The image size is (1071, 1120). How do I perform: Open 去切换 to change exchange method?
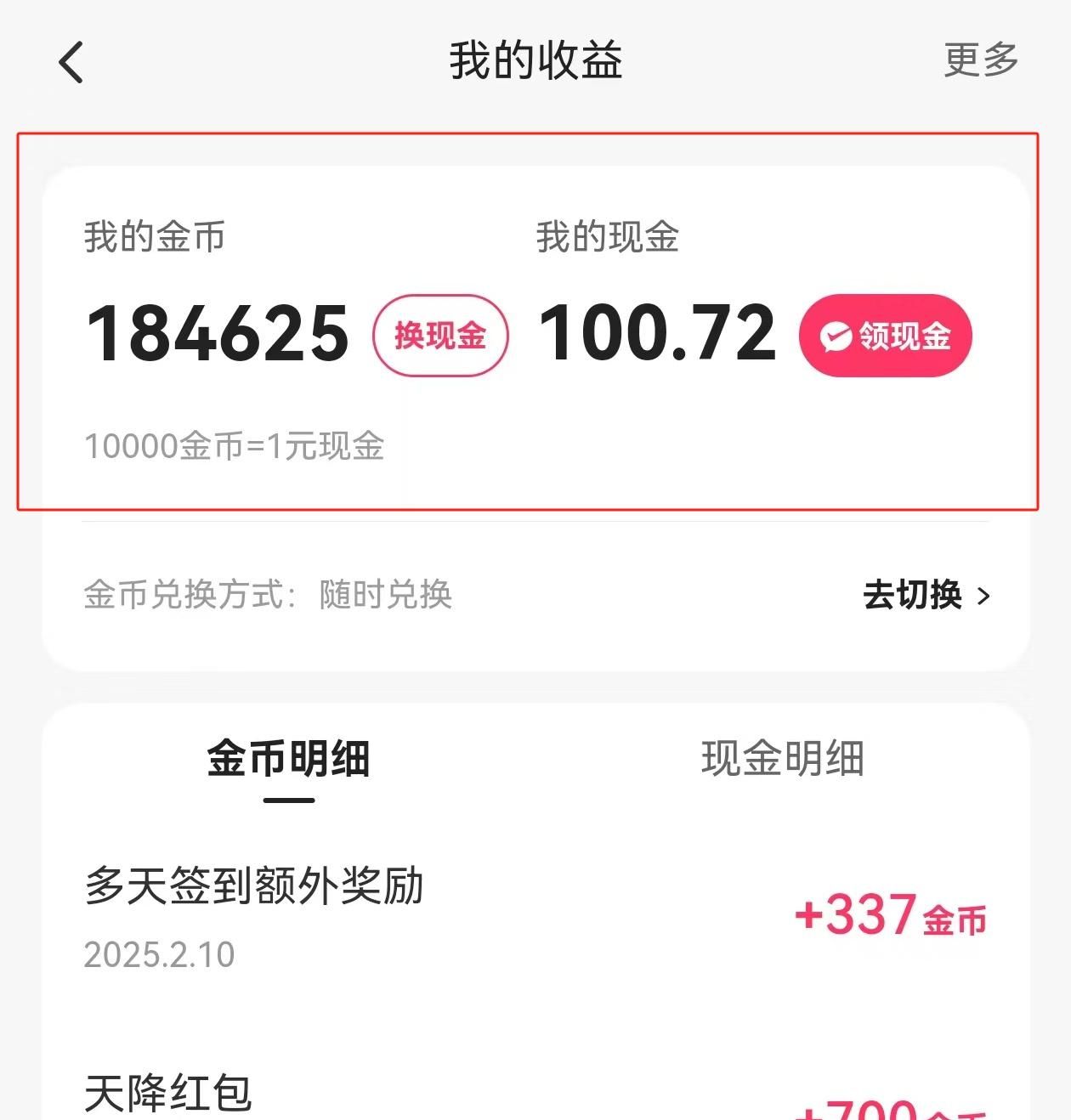(x=926, y=595)
